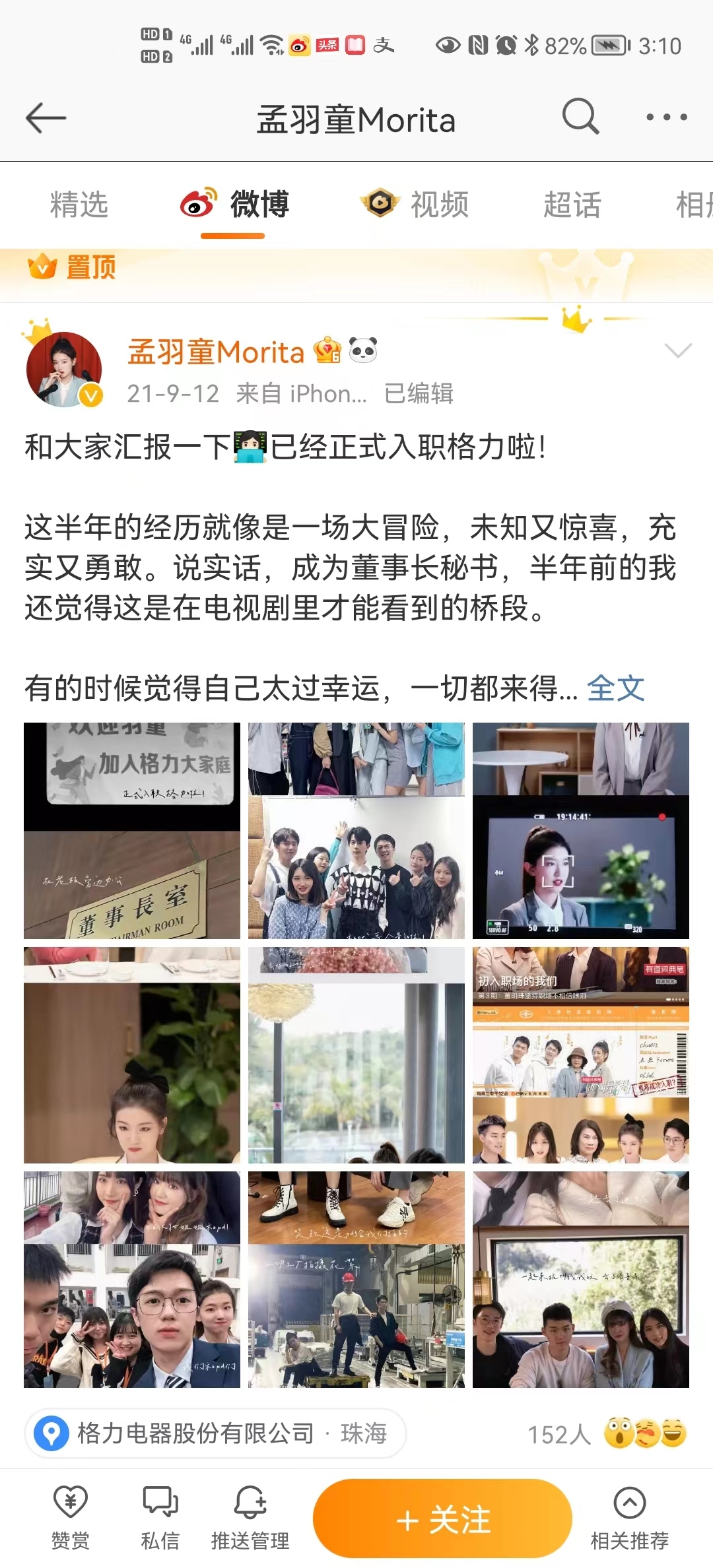Image resolution: width=713 pixels, height=1568 pixels.
Task: View the 152人 reactions
Action: [607, 1433]
